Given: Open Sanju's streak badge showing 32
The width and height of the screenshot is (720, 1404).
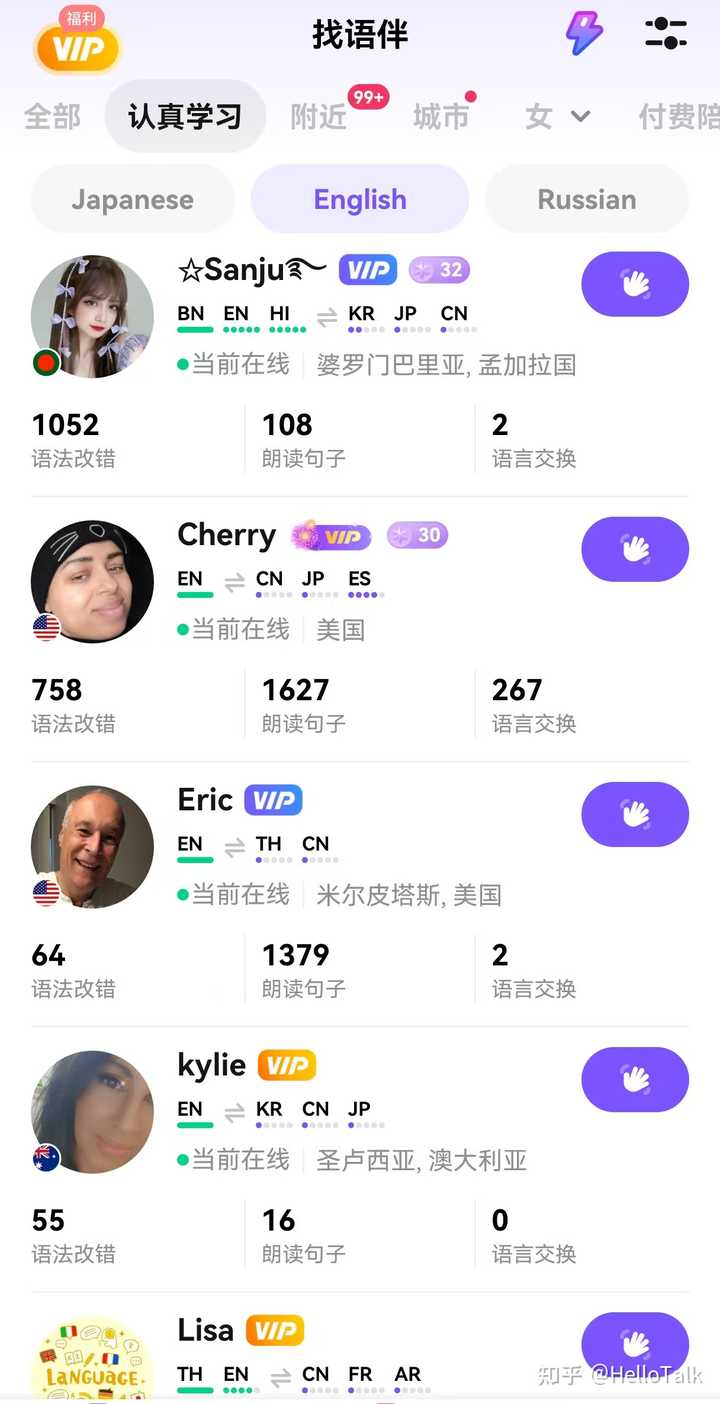Looking at the screenshot, I should pyautogui.click(x=438, y=269).
